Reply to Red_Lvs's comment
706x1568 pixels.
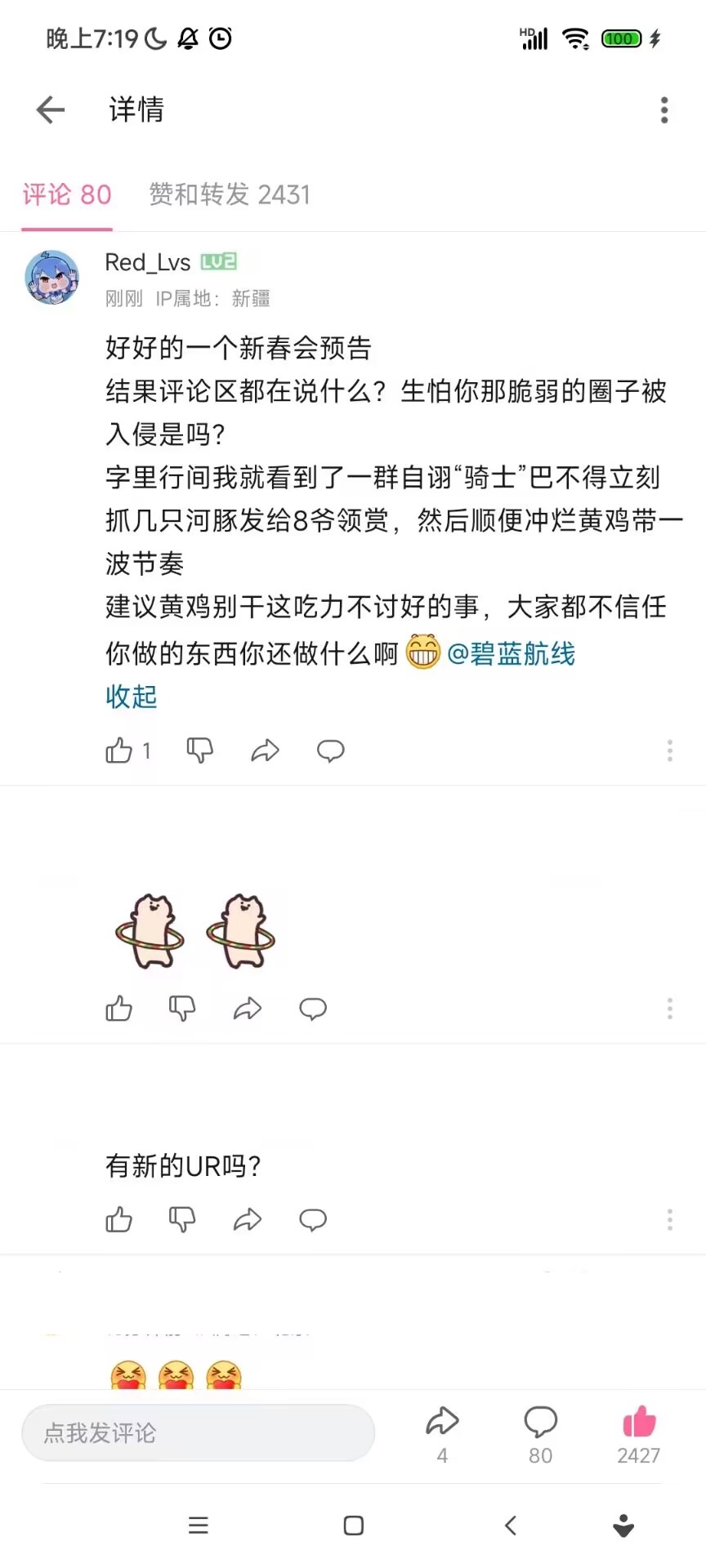330,751
